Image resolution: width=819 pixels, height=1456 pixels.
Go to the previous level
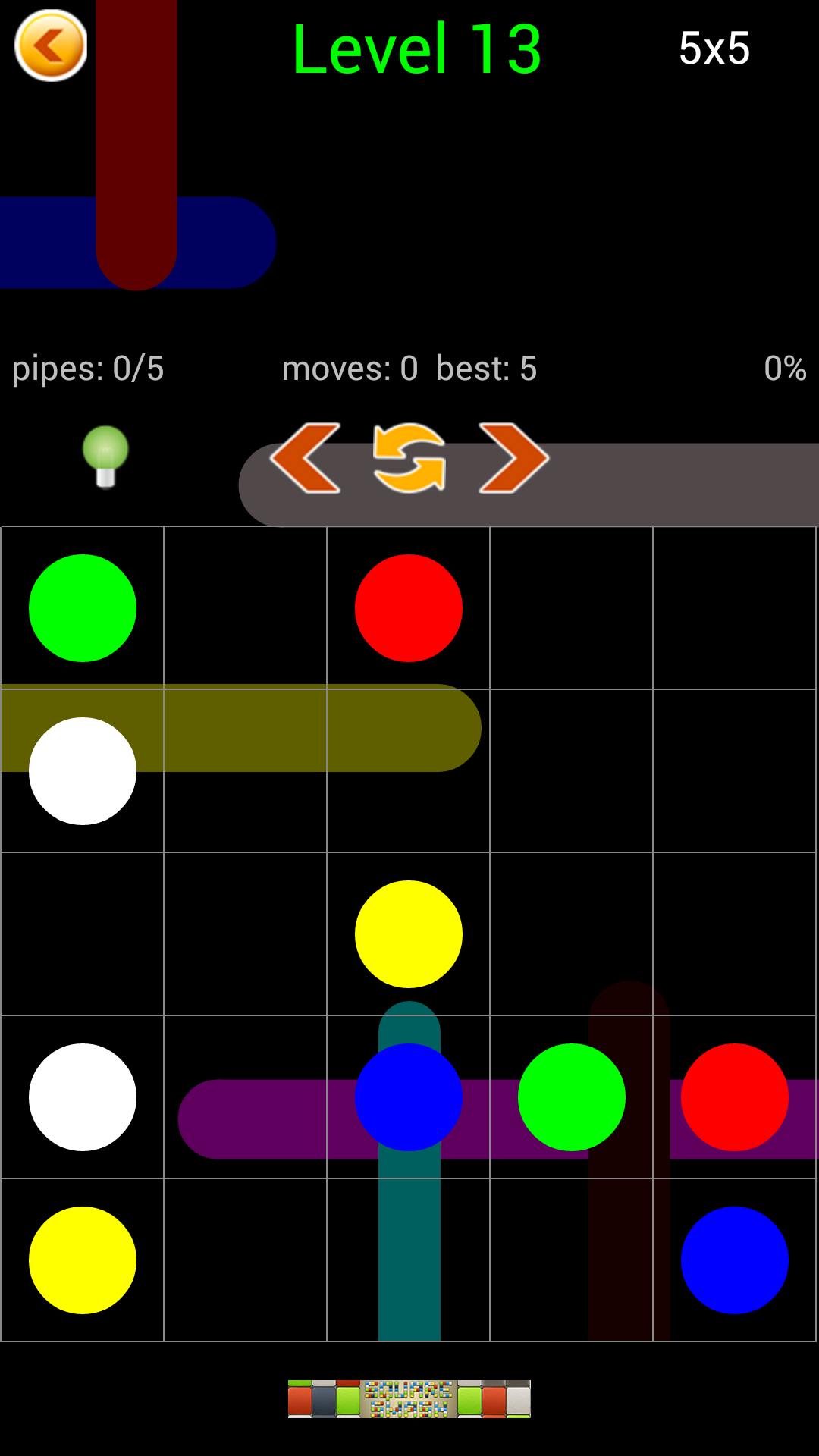click(305, 458)
